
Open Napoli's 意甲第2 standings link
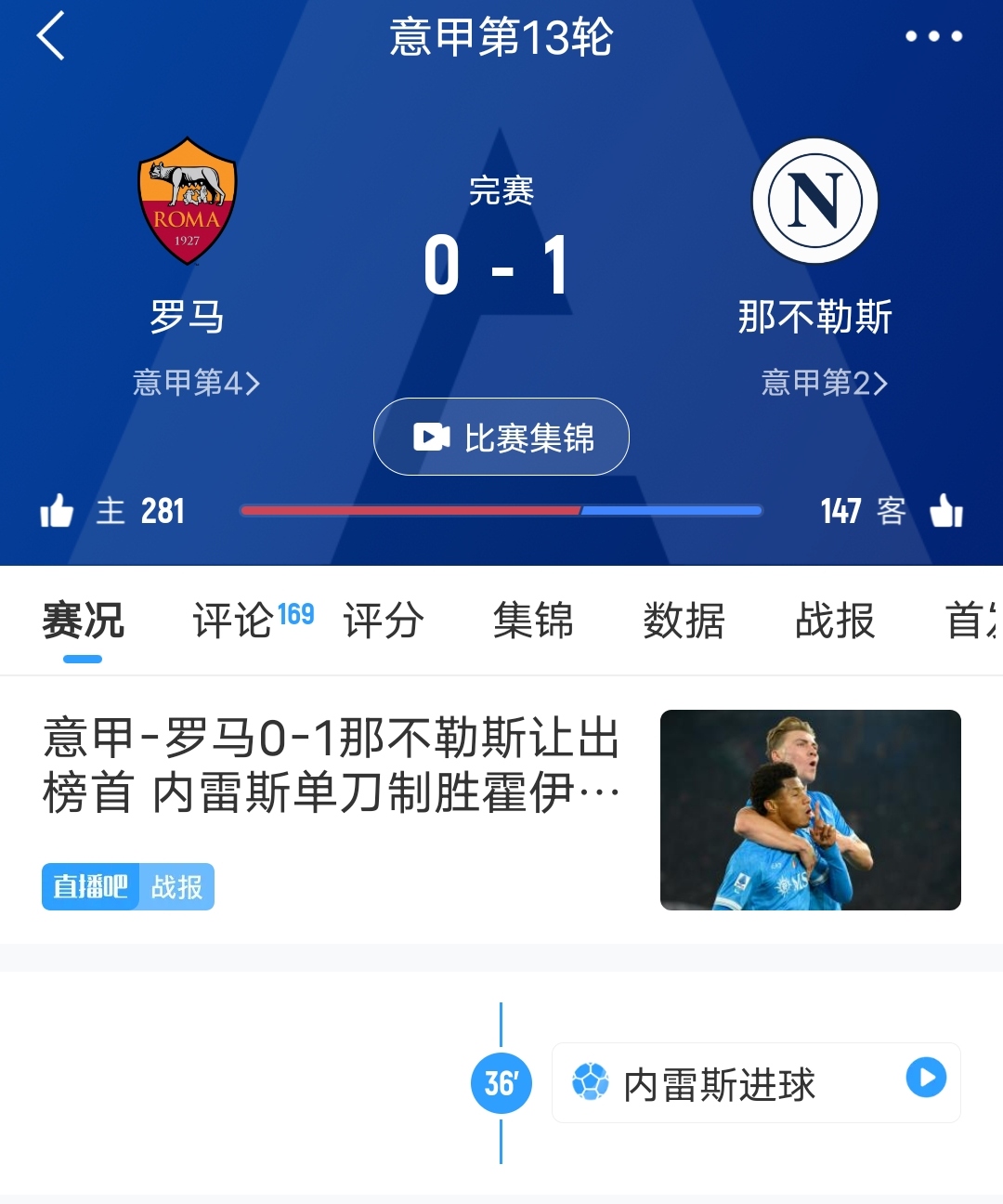(825, 383)
